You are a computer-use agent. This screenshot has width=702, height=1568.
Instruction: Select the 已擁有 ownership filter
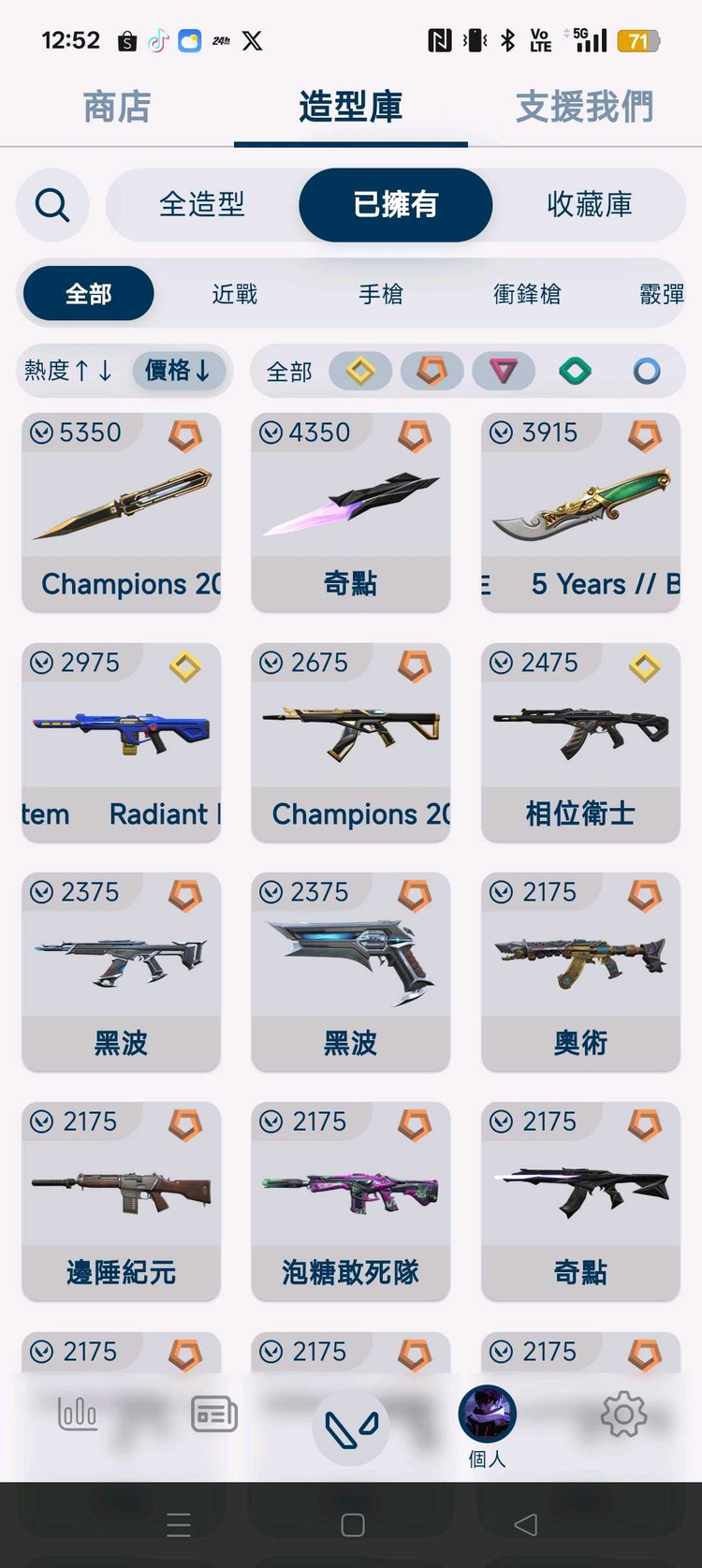(x=394, y=205)
